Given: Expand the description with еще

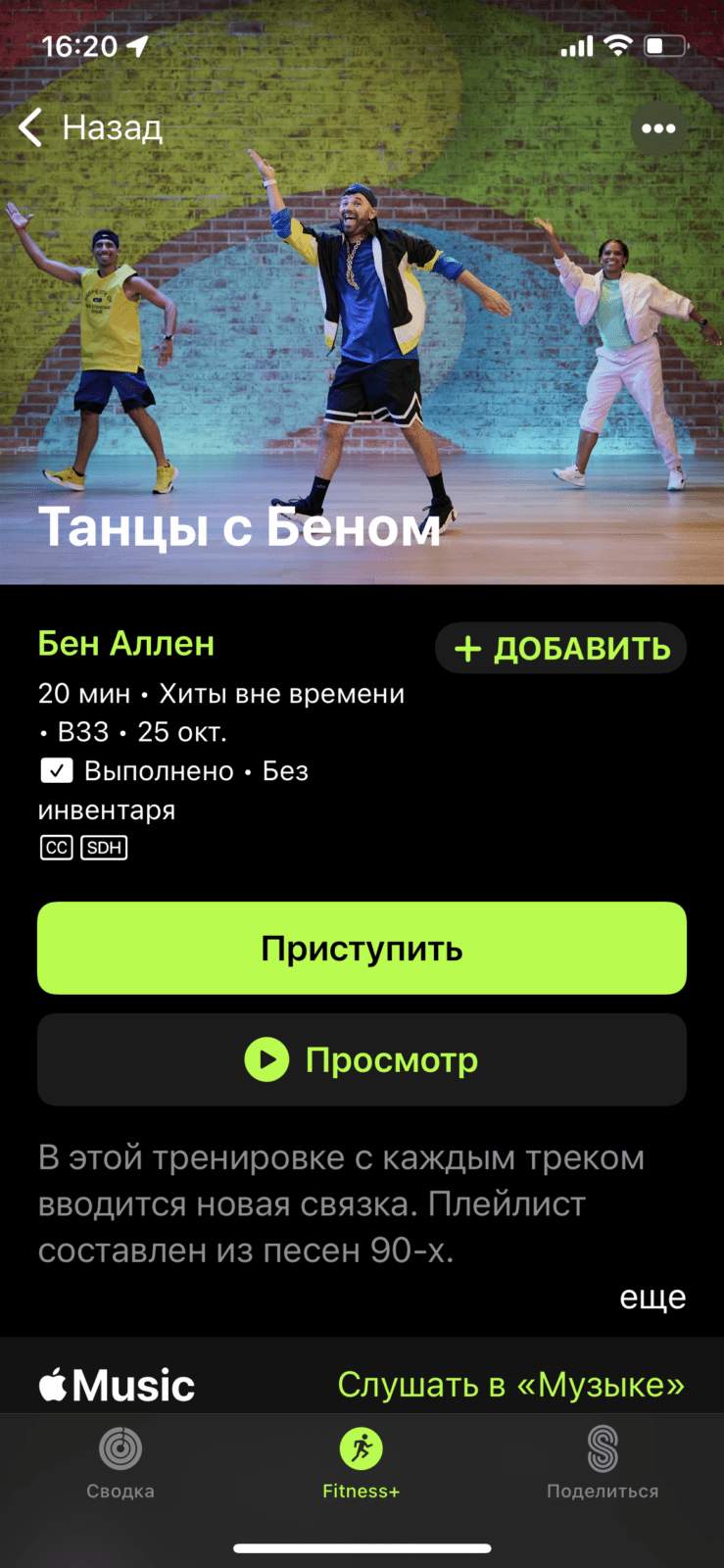Looking at the screenshot, I should pyautogui.click(x=652, y=1297).
